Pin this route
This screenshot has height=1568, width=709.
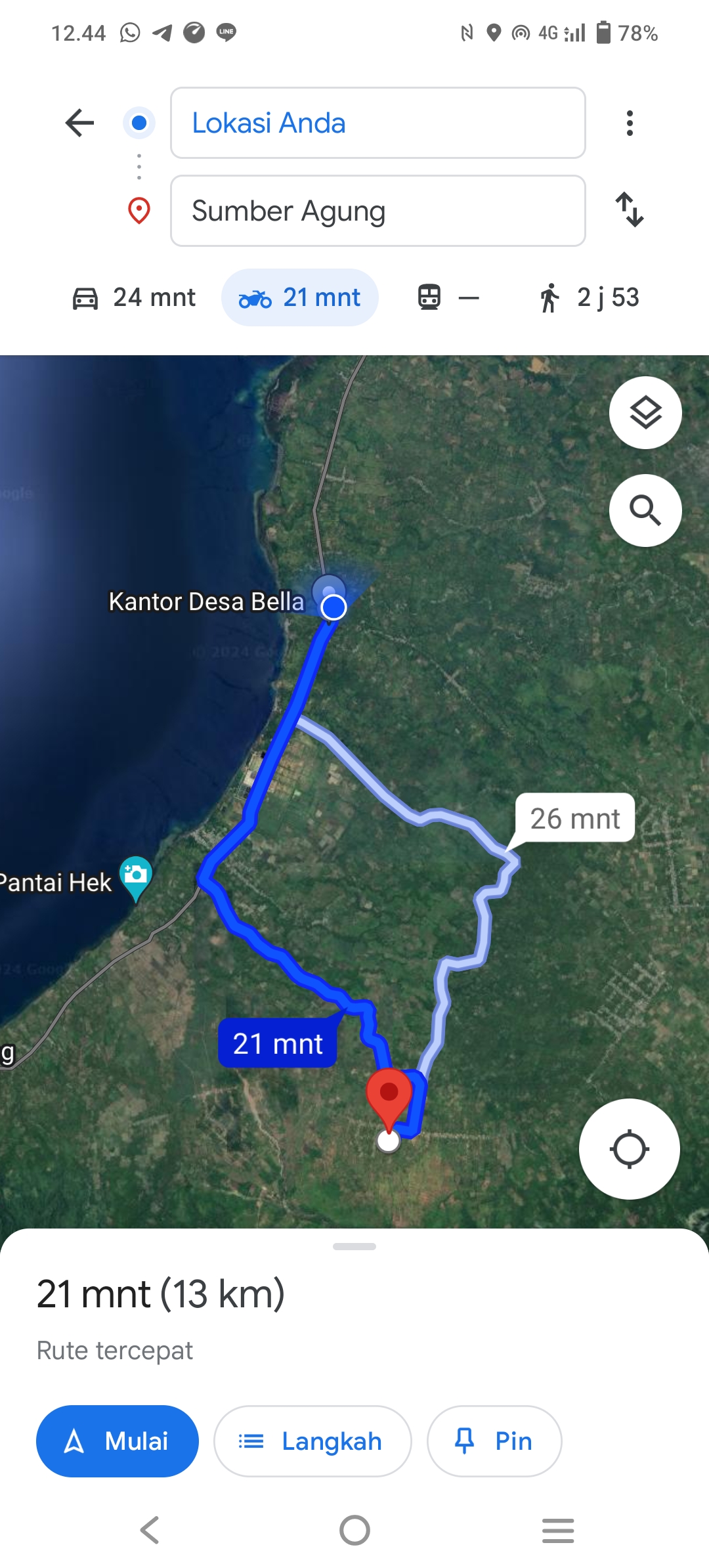494,1441
